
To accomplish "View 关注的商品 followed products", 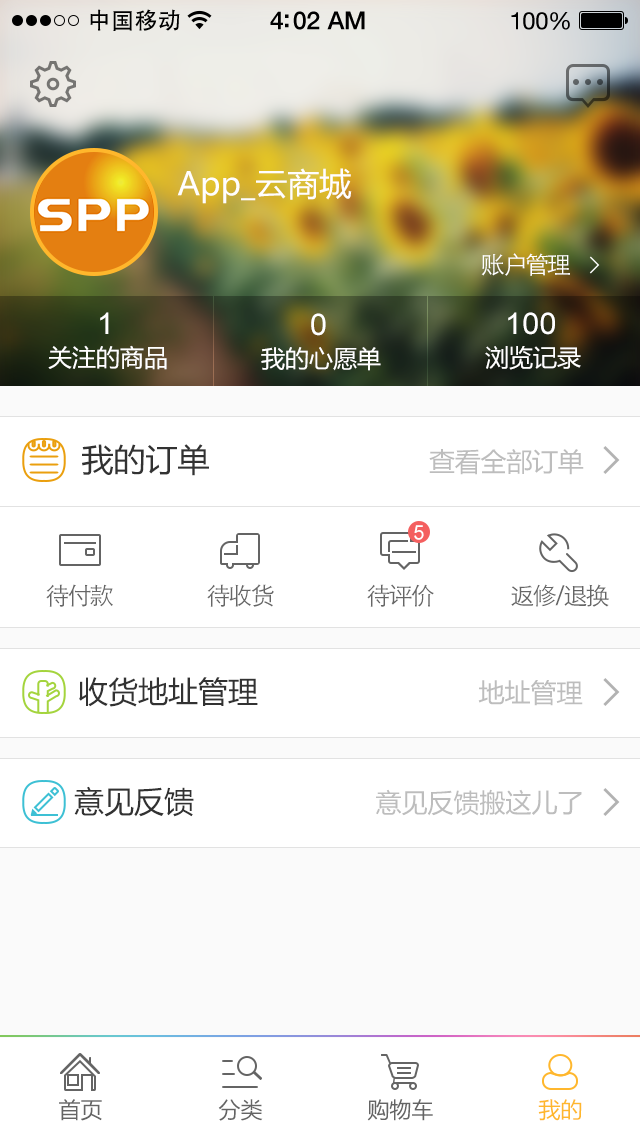I will click(107, 341).
